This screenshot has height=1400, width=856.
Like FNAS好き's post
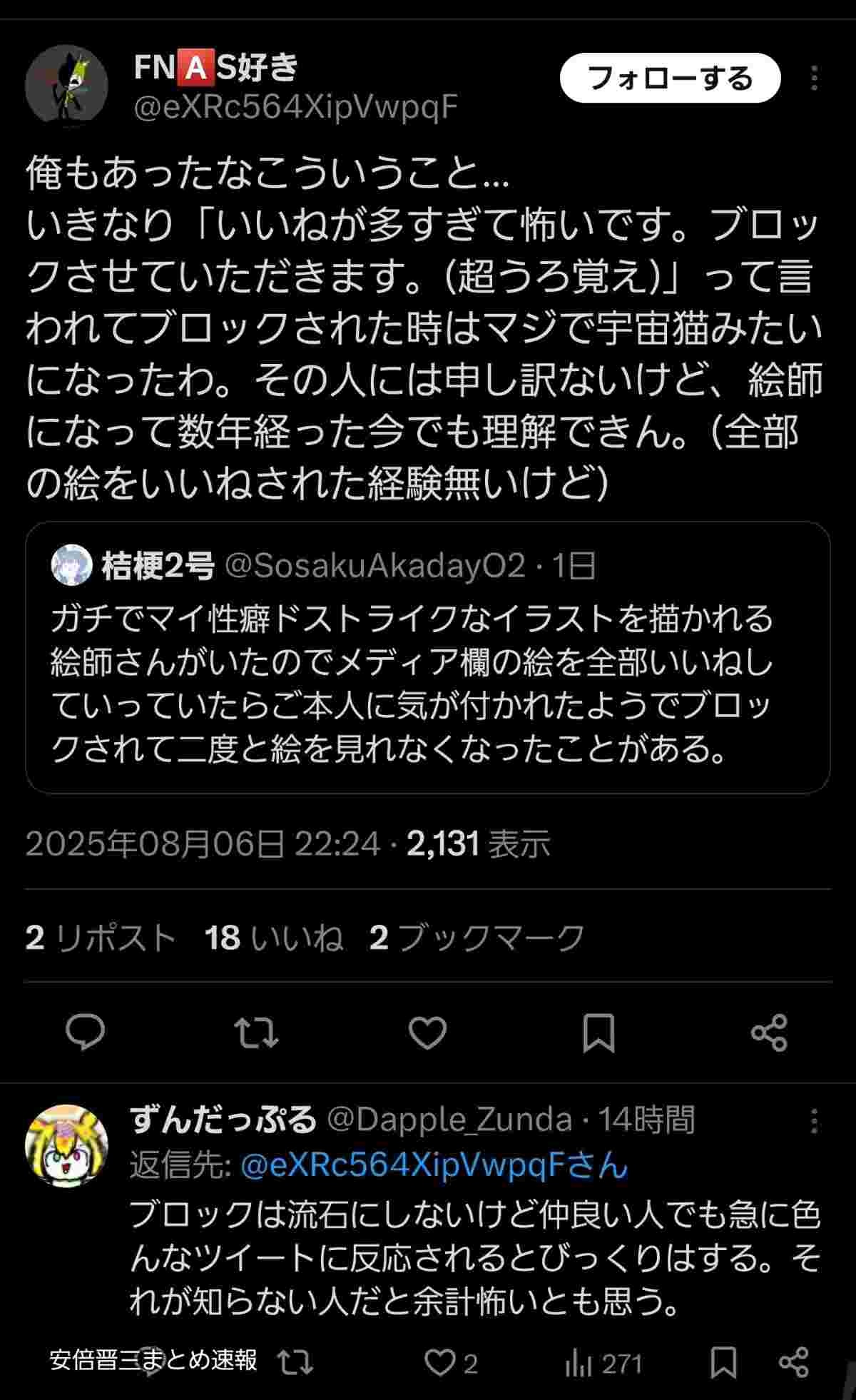point(427,1033)
